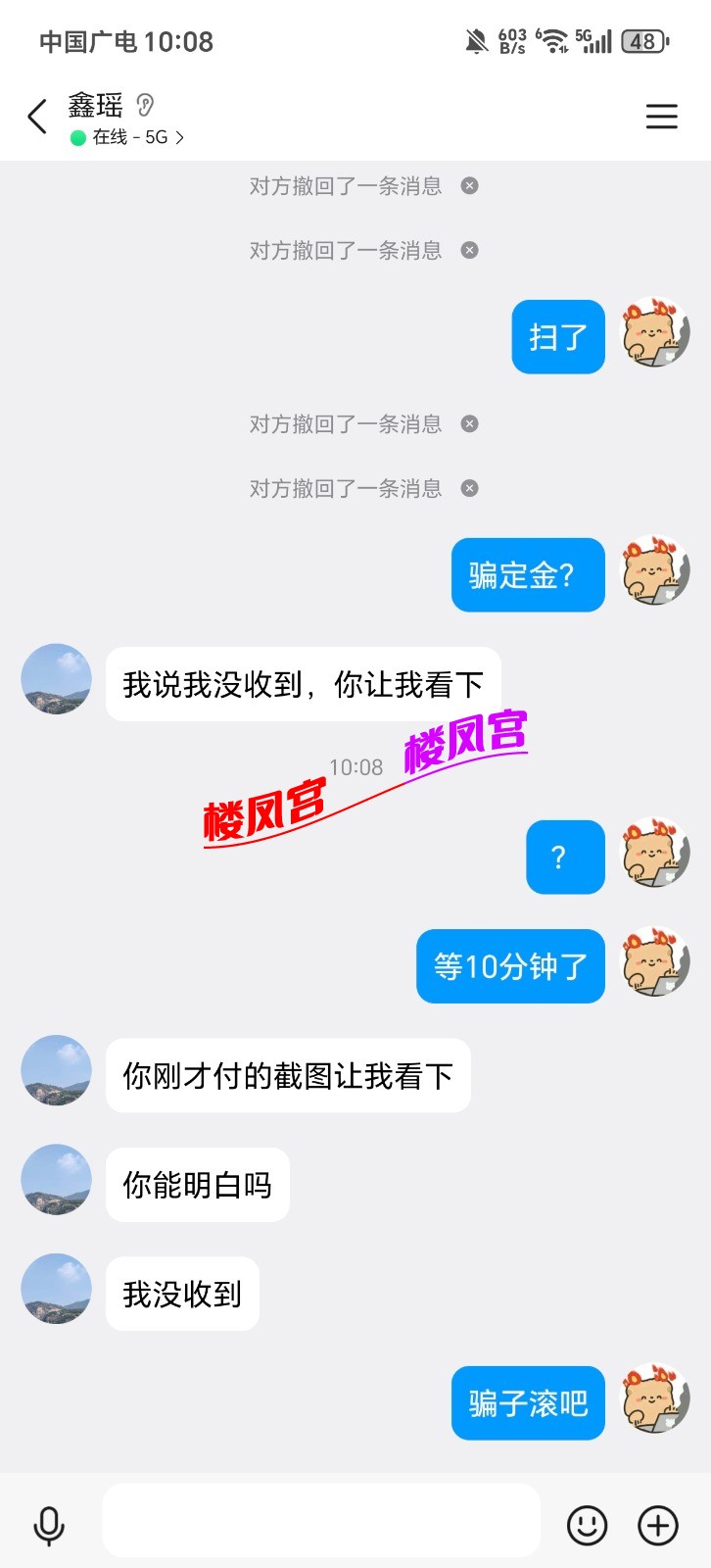Screen dimensions: 711x1568
Task: Open the emoji panel with the smiley icon
Action: pyautogui.click(x=587, y=1525)
